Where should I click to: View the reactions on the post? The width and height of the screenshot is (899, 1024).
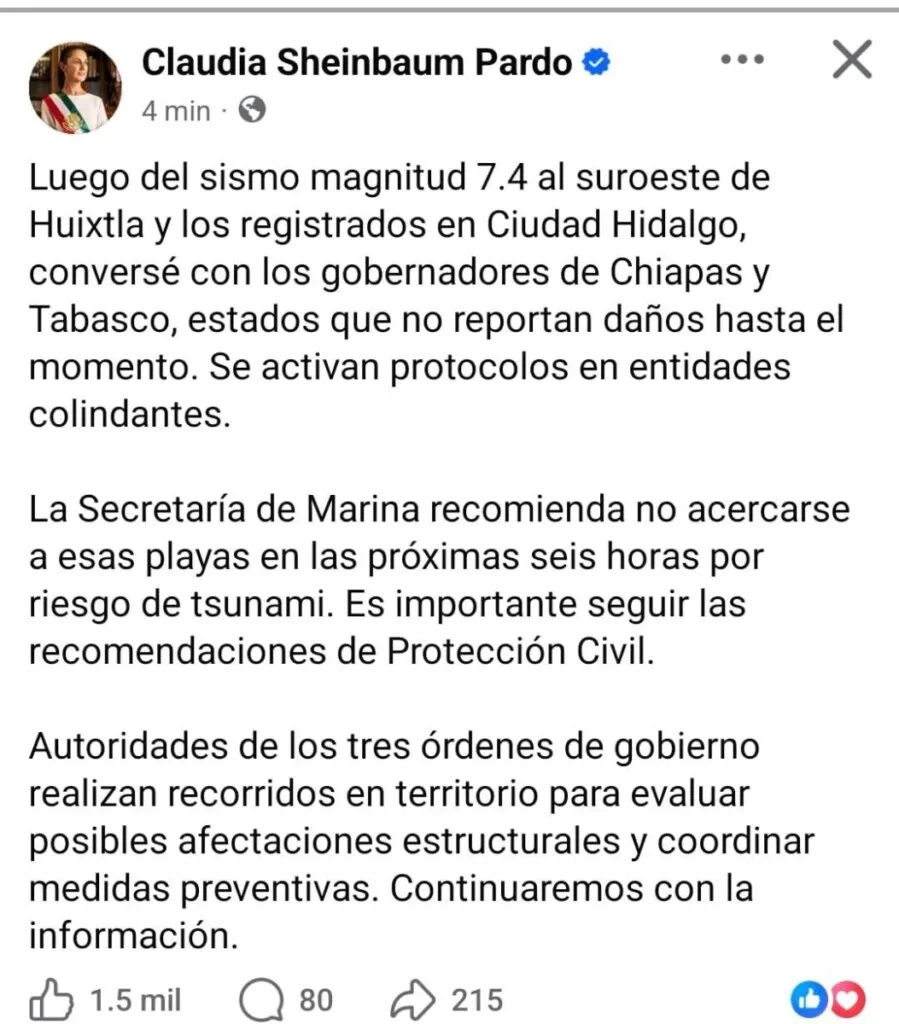pos(828,1000)
